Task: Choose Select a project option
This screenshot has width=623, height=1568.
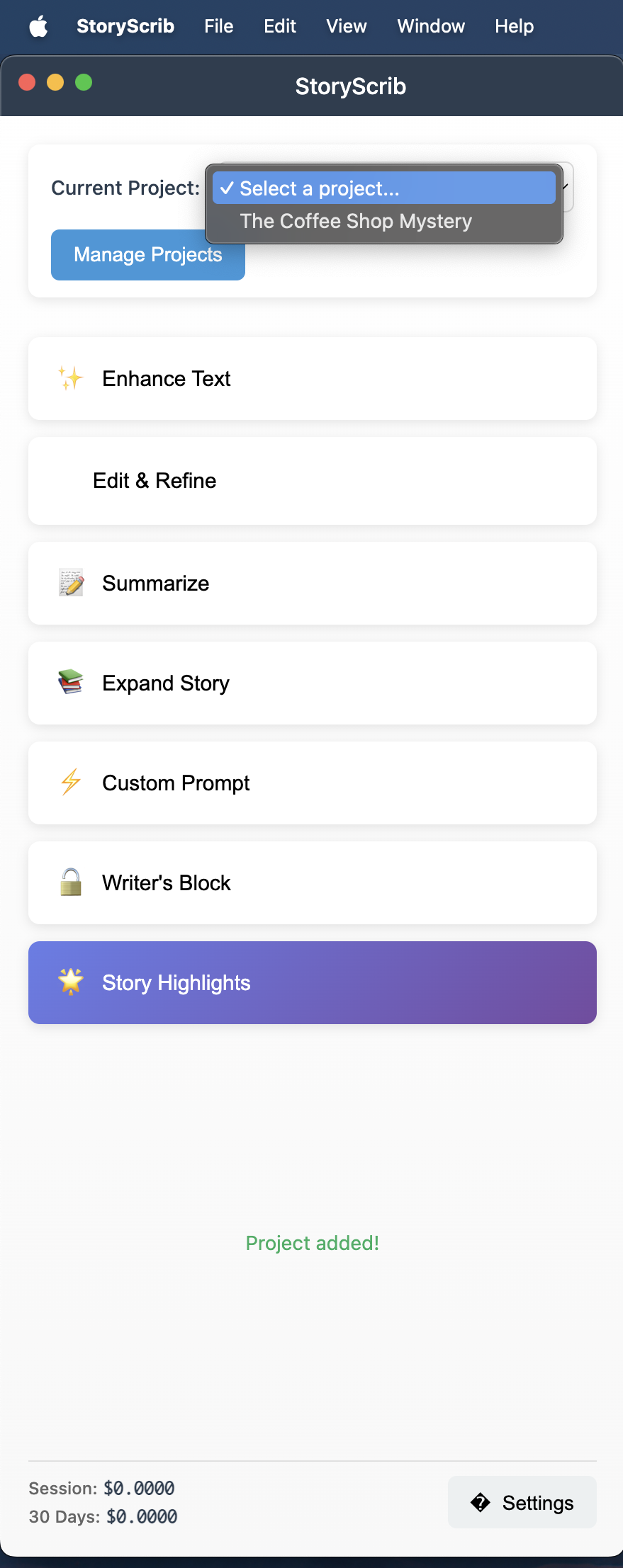Action: [319, 188]
